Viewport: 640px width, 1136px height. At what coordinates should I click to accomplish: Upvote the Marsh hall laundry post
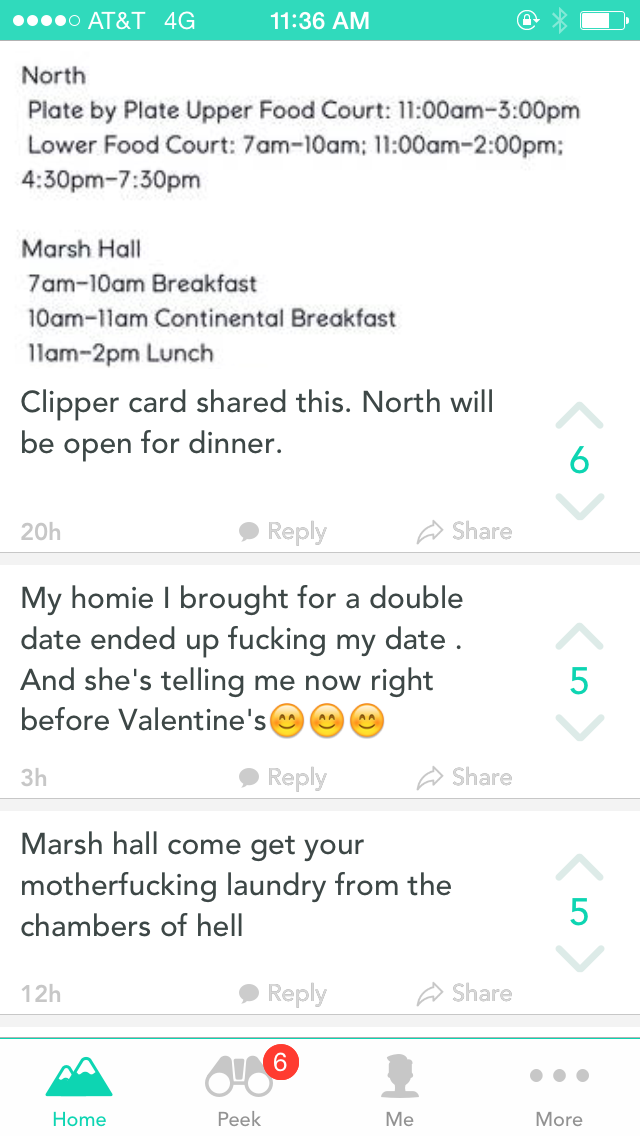point(579,866)
